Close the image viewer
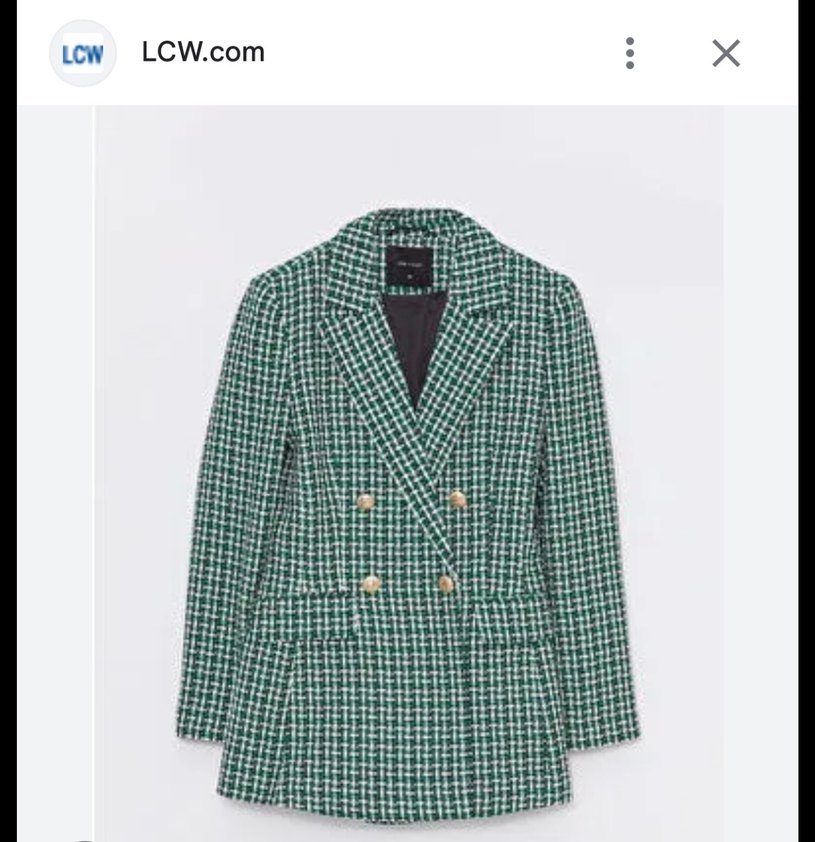This screenshot has height=842, width=815. click(726, 53)
